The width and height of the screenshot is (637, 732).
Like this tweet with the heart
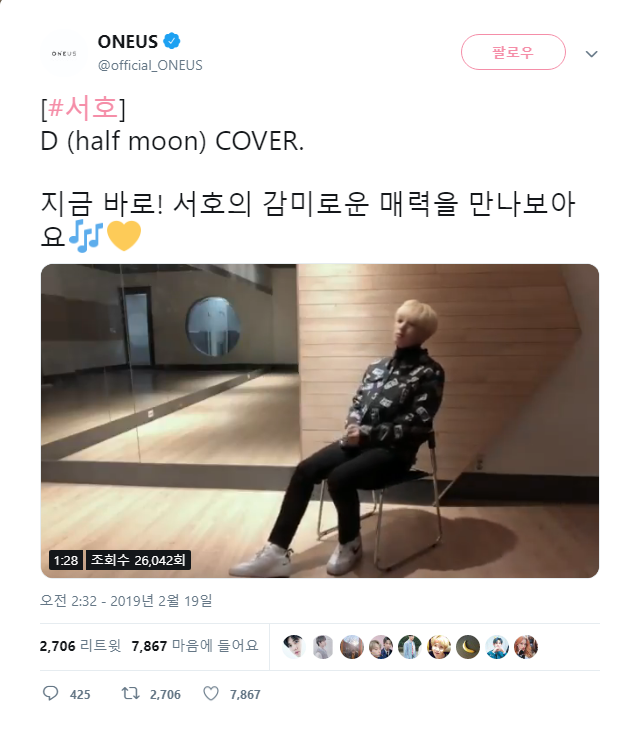coord(210,693)
